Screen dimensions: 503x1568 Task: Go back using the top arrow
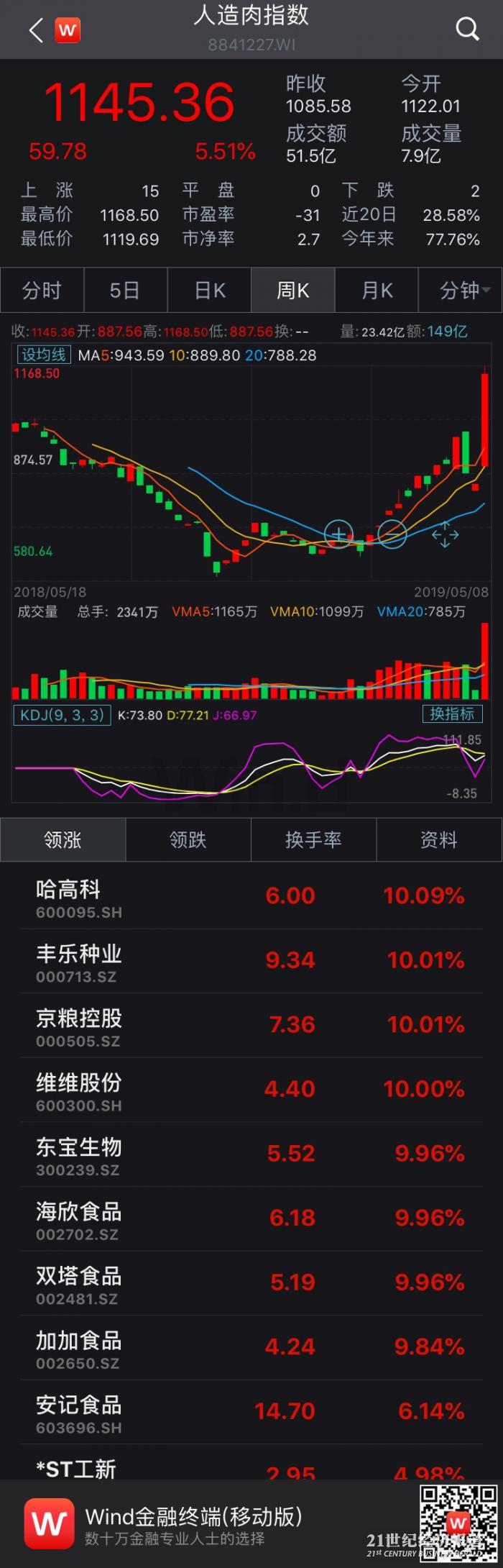coord(36,30)
